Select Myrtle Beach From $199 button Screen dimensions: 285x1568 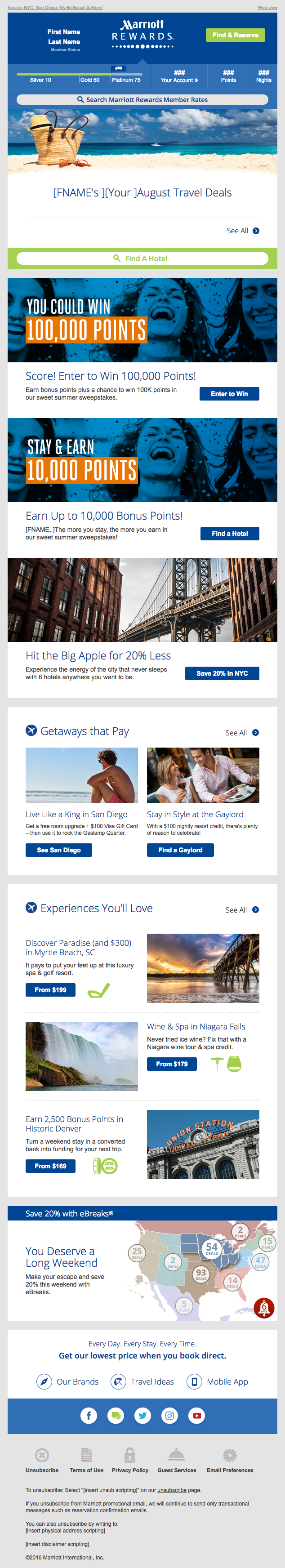pos(50,990)
